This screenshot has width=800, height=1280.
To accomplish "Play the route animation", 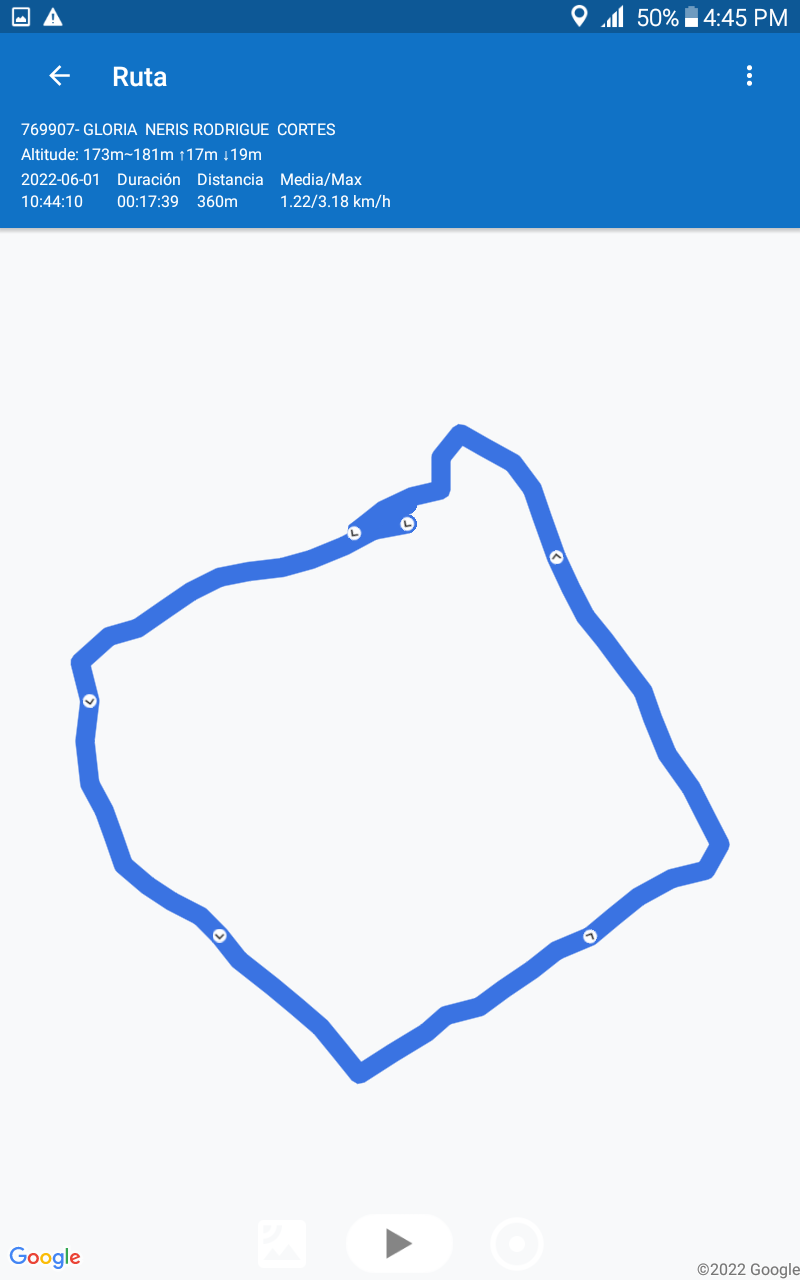I will click(x=399, y=1243).
